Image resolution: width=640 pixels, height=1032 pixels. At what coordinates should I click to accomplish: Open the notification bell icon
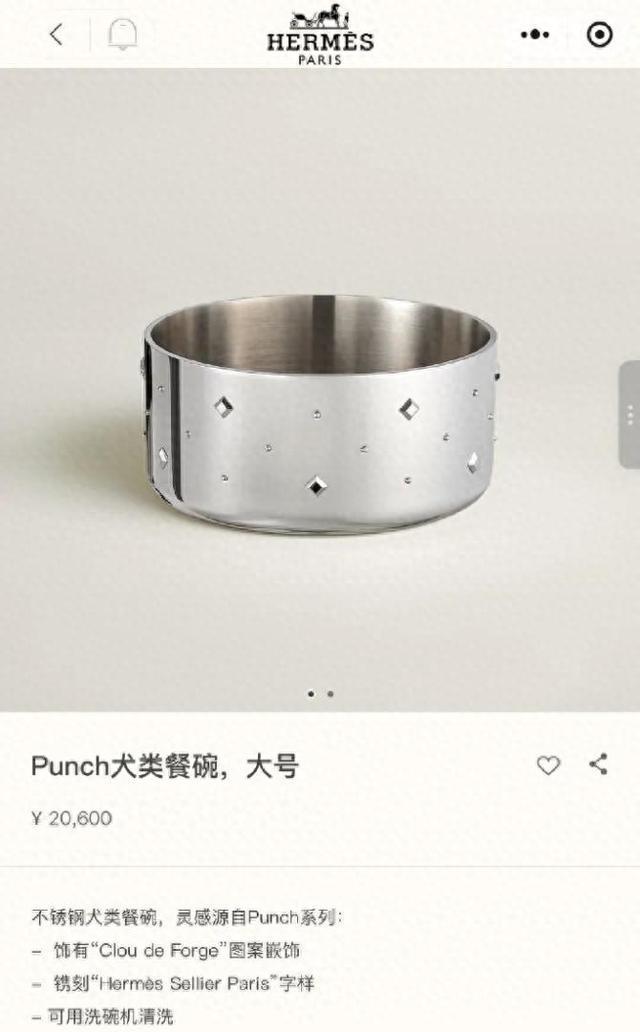click(123, 34)
